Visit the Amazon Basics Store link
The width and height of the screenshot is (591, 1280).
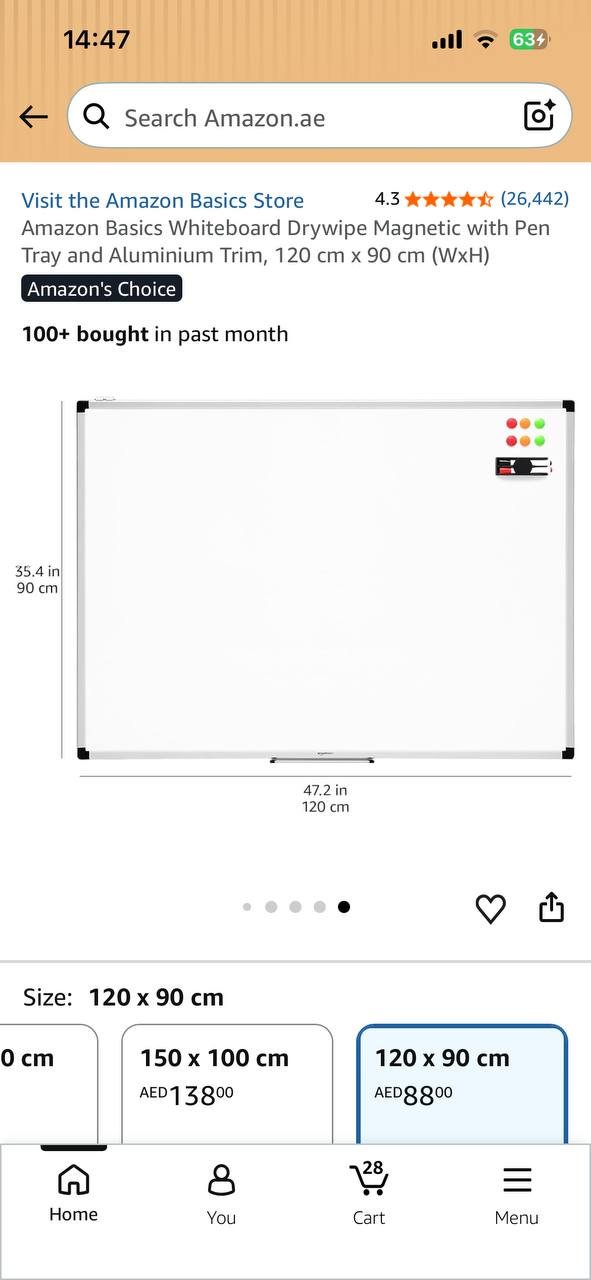[163, 200]
